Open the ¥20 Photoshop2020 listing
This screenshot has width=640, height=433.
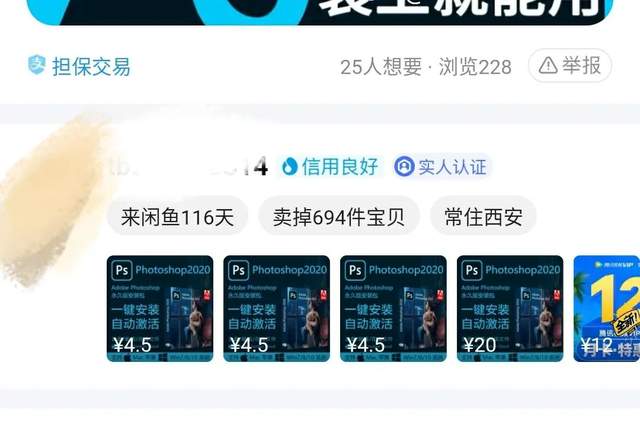(x=509, y=308)
